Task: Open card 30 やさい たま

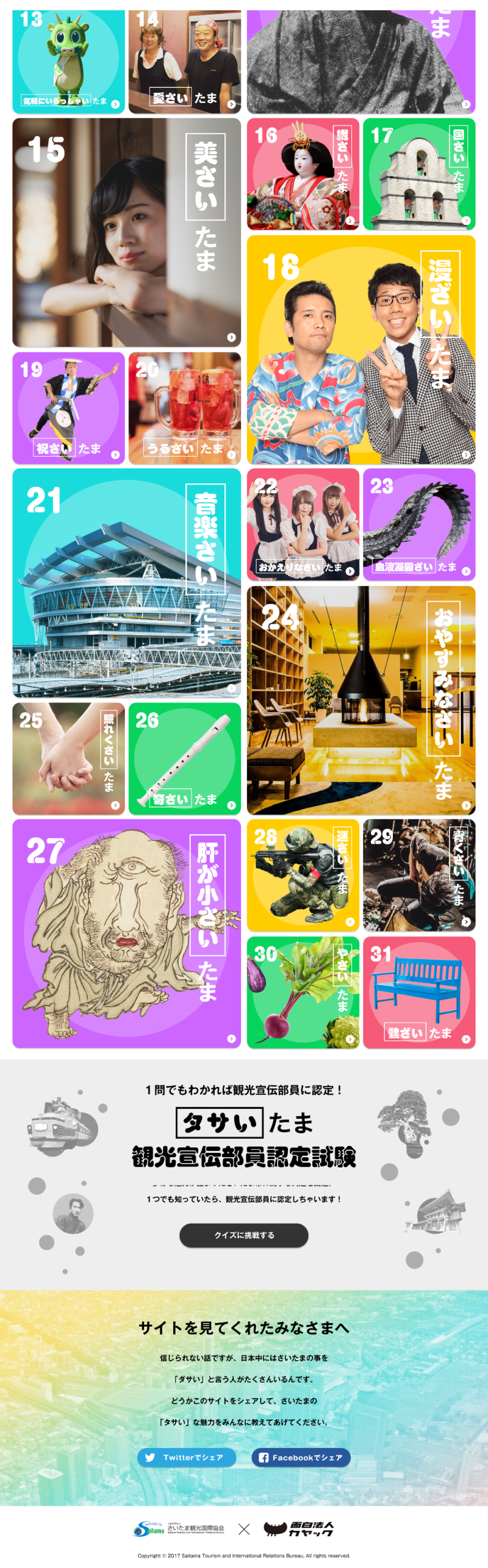Action: tap(303, 992)
